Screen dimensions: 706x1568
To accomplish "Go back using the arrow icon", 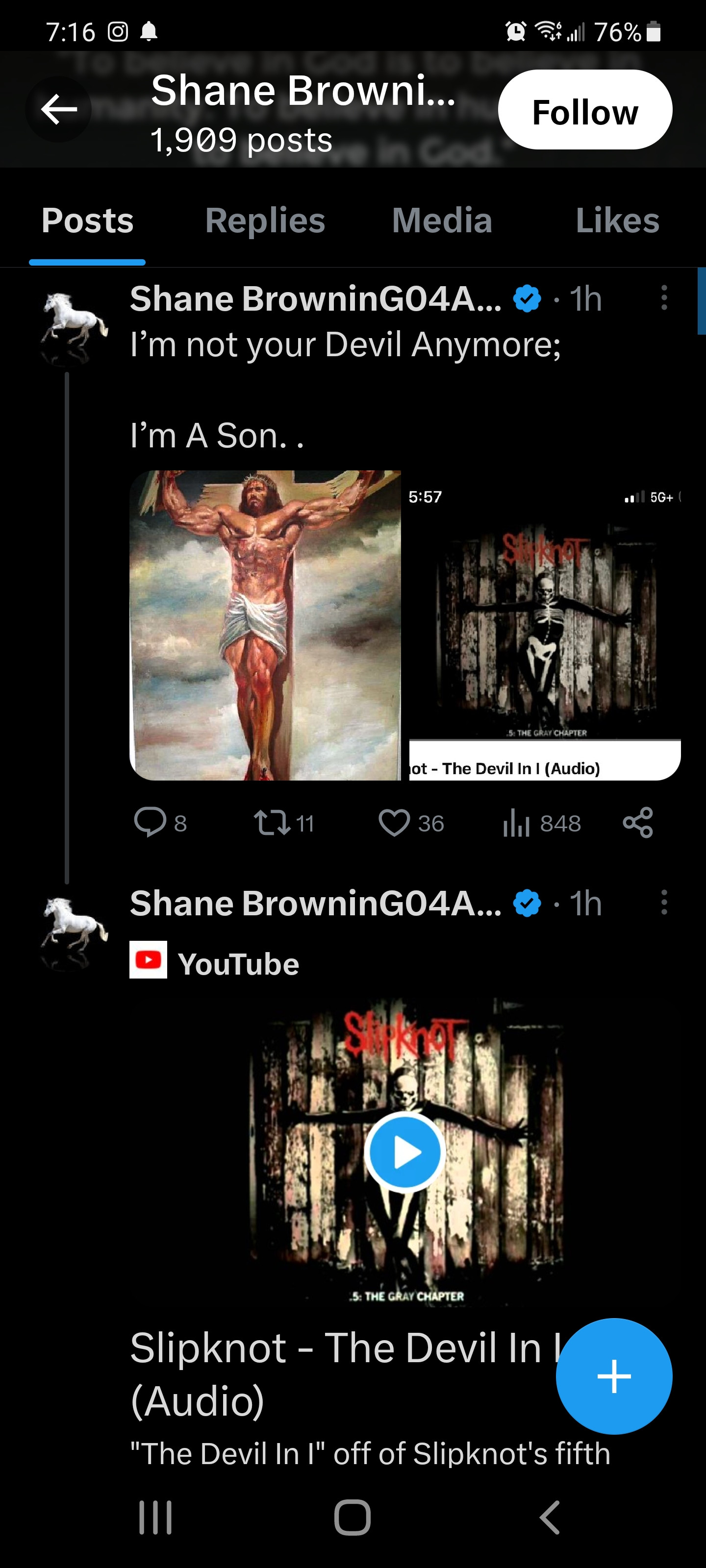I will 58,110.
